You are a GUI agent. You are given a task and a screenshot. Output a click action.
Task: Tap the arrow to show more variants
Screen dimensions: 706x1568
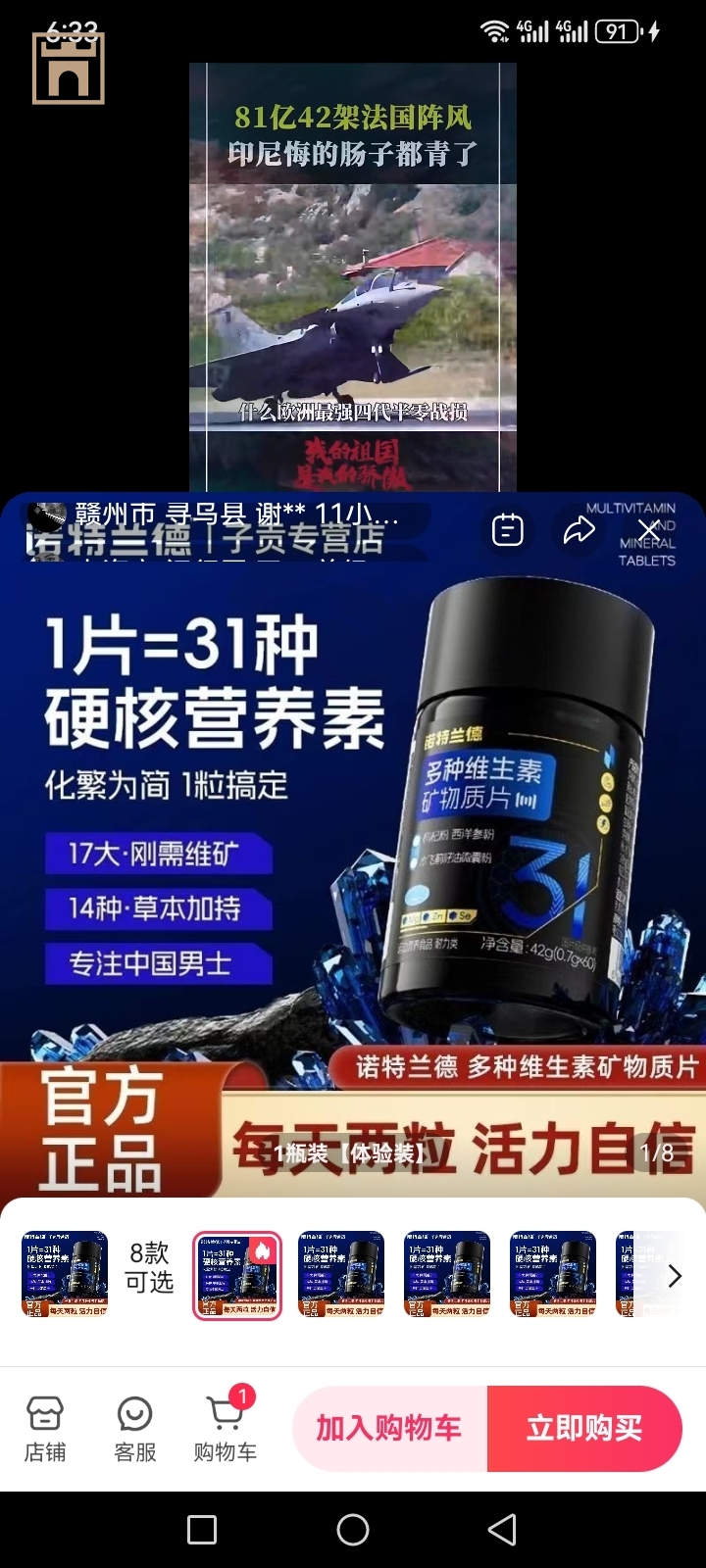coord(675,1275)
